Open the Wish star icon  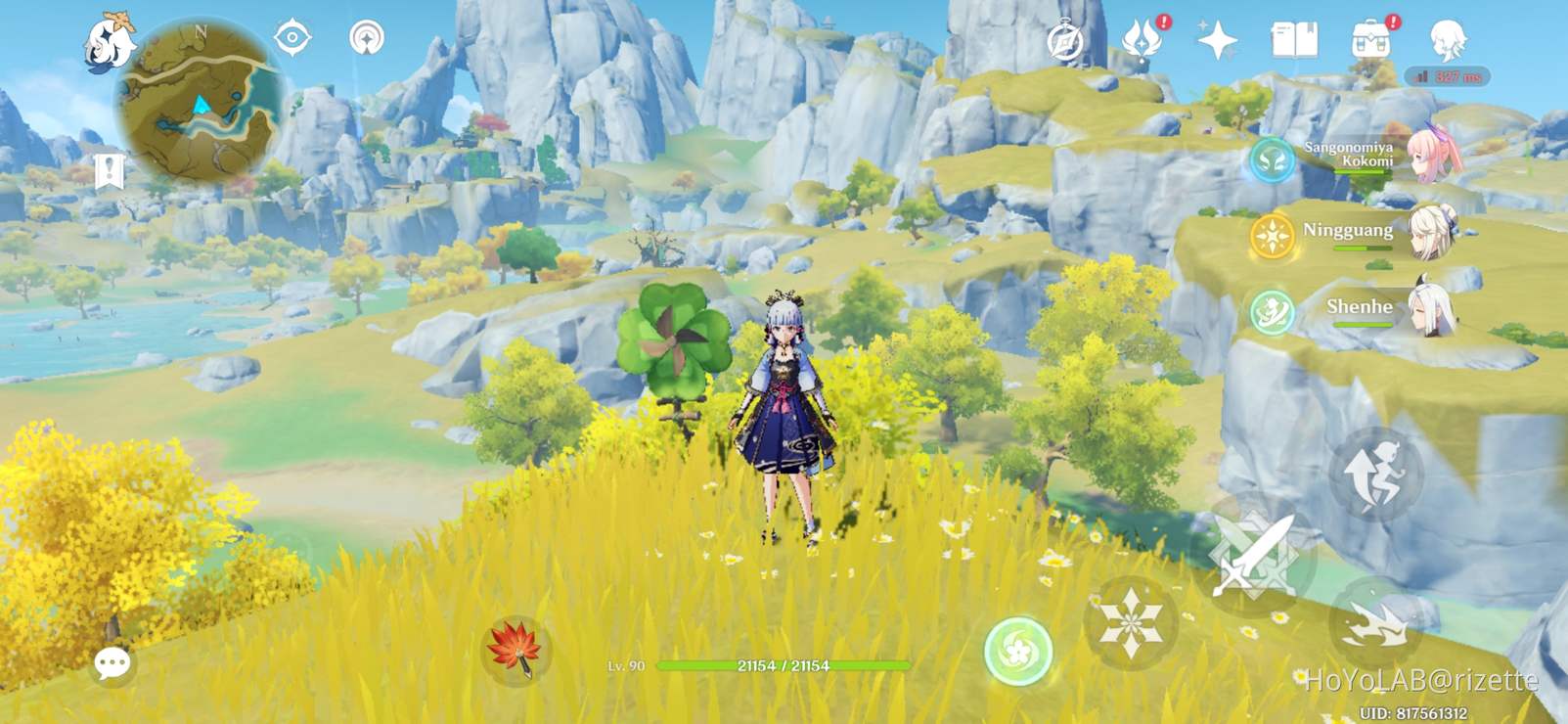pos(1218,41)
